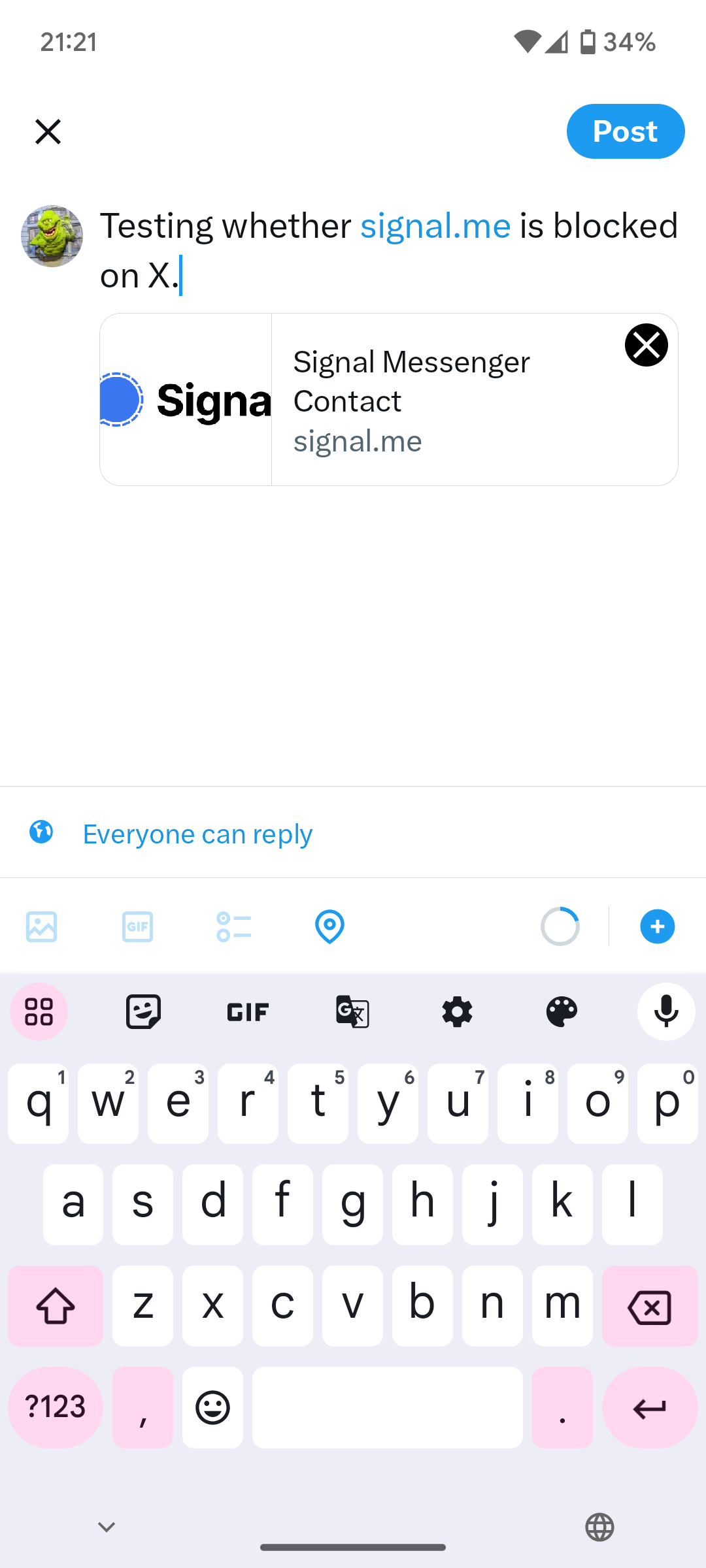Image resolution: width=706 pixels, height=1568 pixels.
Task: Switch to the ?123 symbols layout
Action: (x=56, y=1408)
